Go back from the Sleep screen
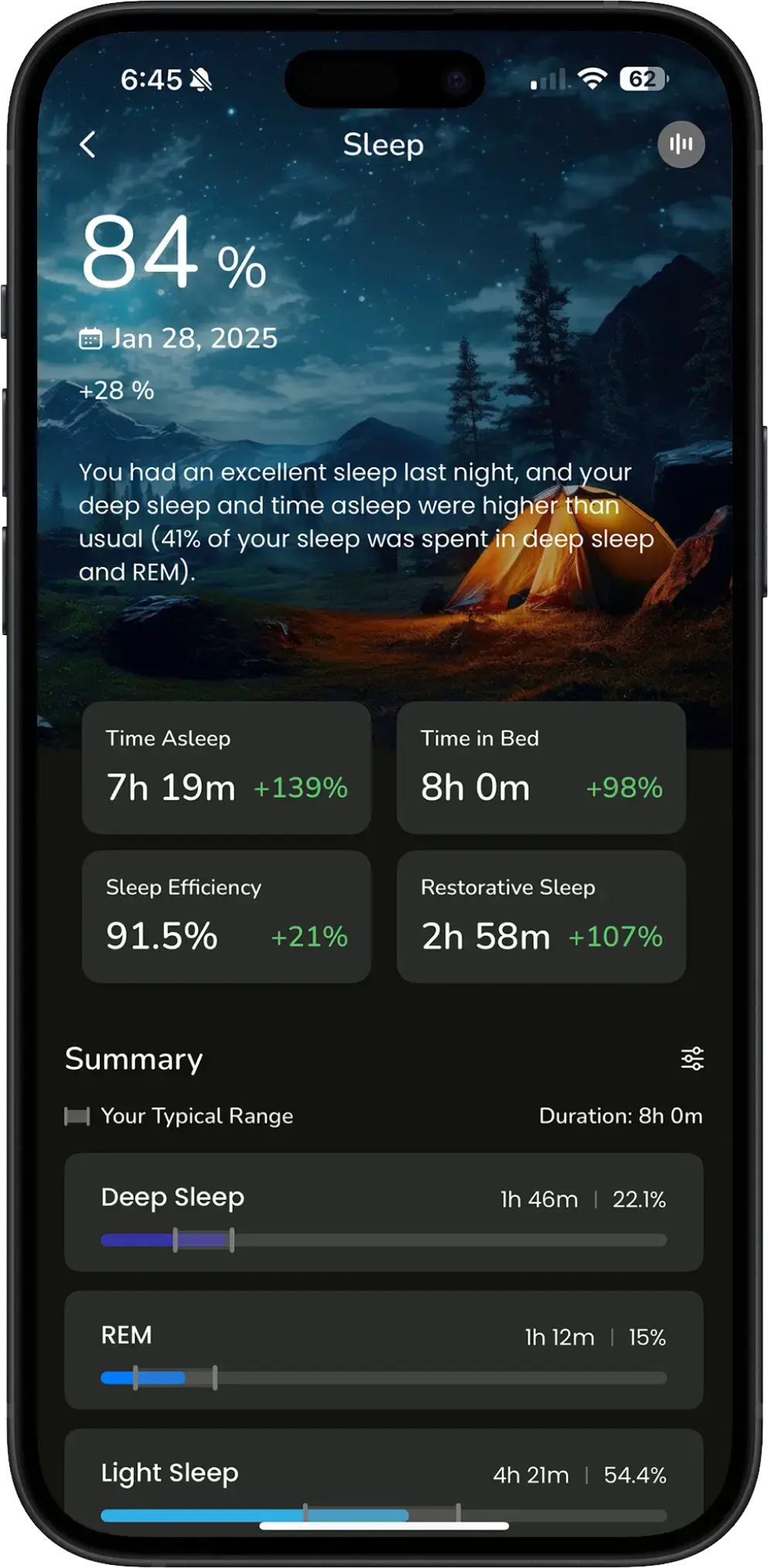The height and width of the screenshot is (1568, 768). pos(88,145)
